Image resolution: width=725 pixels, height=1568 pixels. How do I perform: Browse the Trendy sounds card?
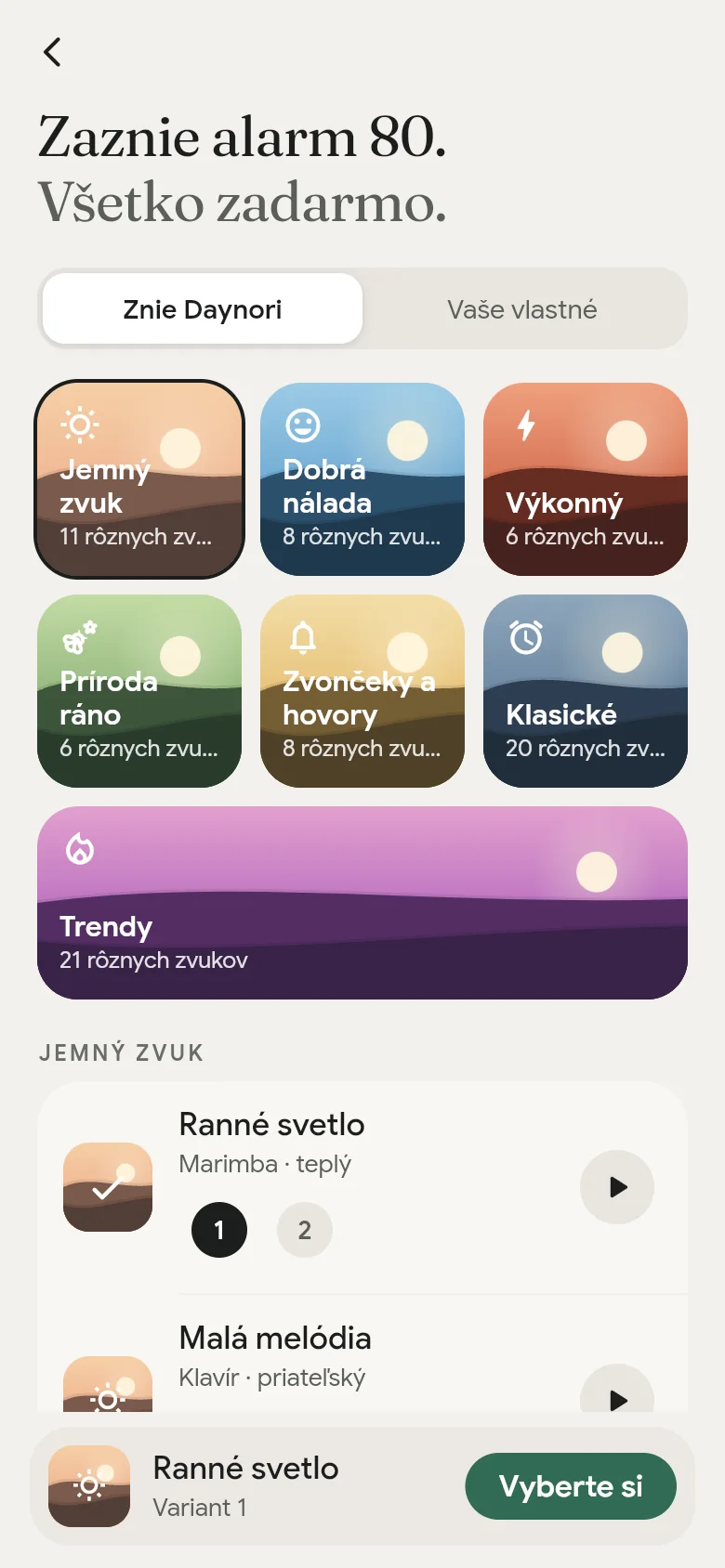click(362, 903)
